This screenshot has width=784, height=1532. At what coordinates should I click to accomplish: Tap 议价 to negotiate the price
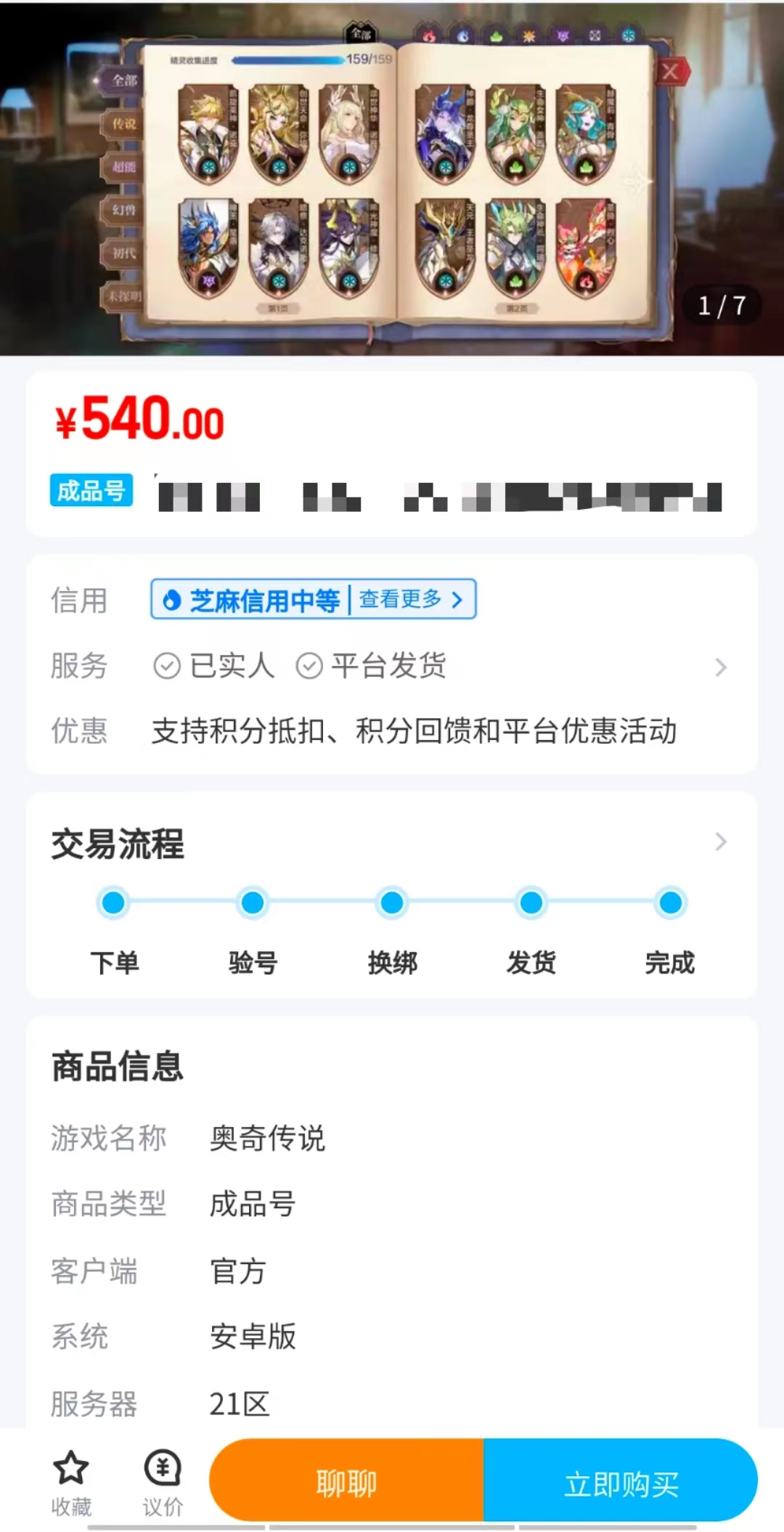(x=163, y=1483)
